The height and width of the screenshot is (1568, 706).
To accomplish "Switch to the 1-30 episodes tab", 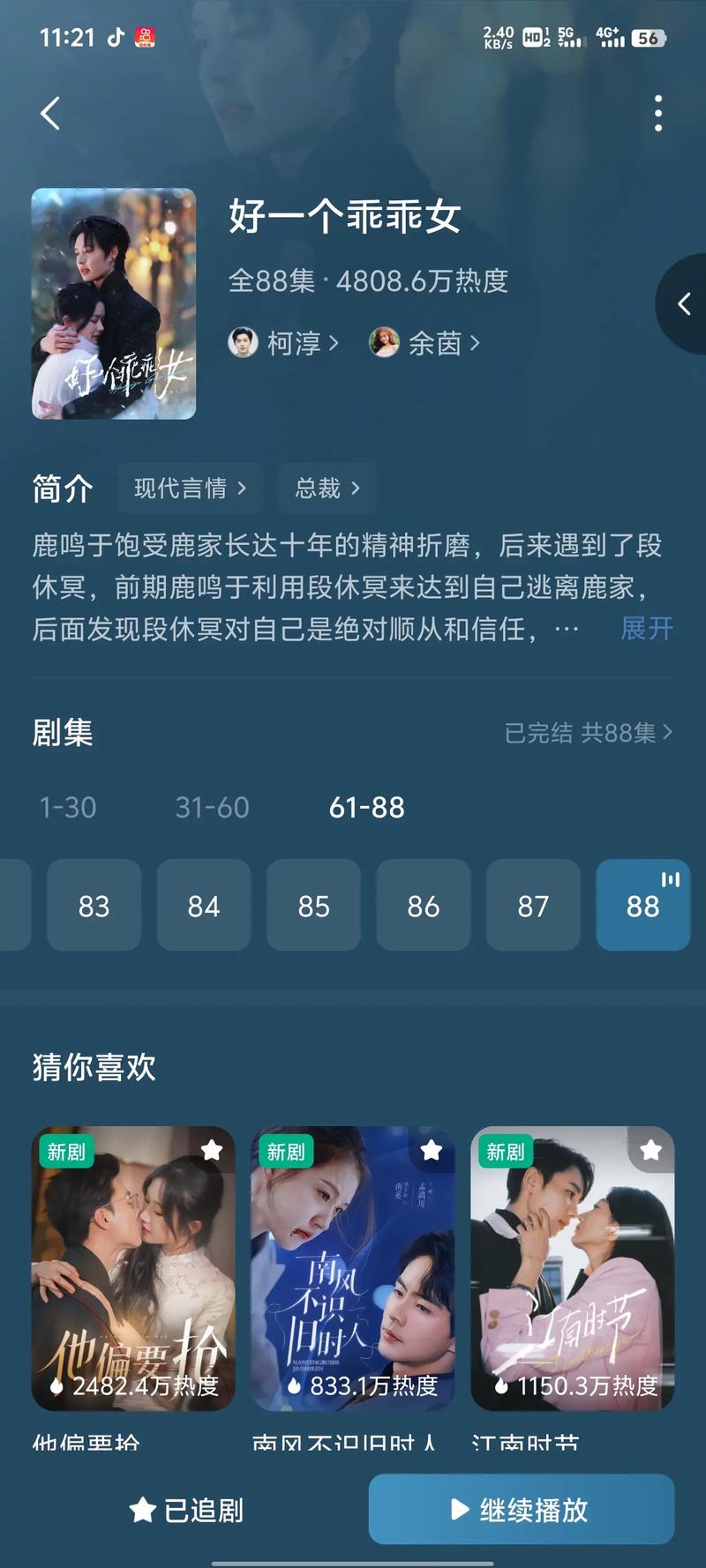I will point(69,807).
